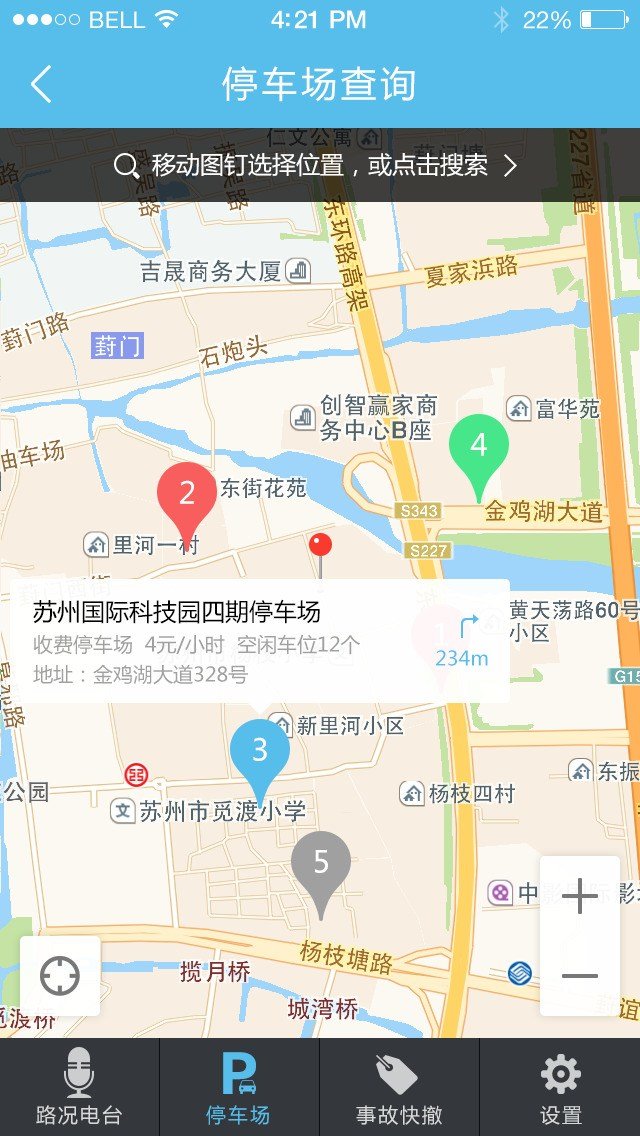Screen dimensions: 640x1136
Task: Start navigation with the 234m arrow
Action: point(462,641)
